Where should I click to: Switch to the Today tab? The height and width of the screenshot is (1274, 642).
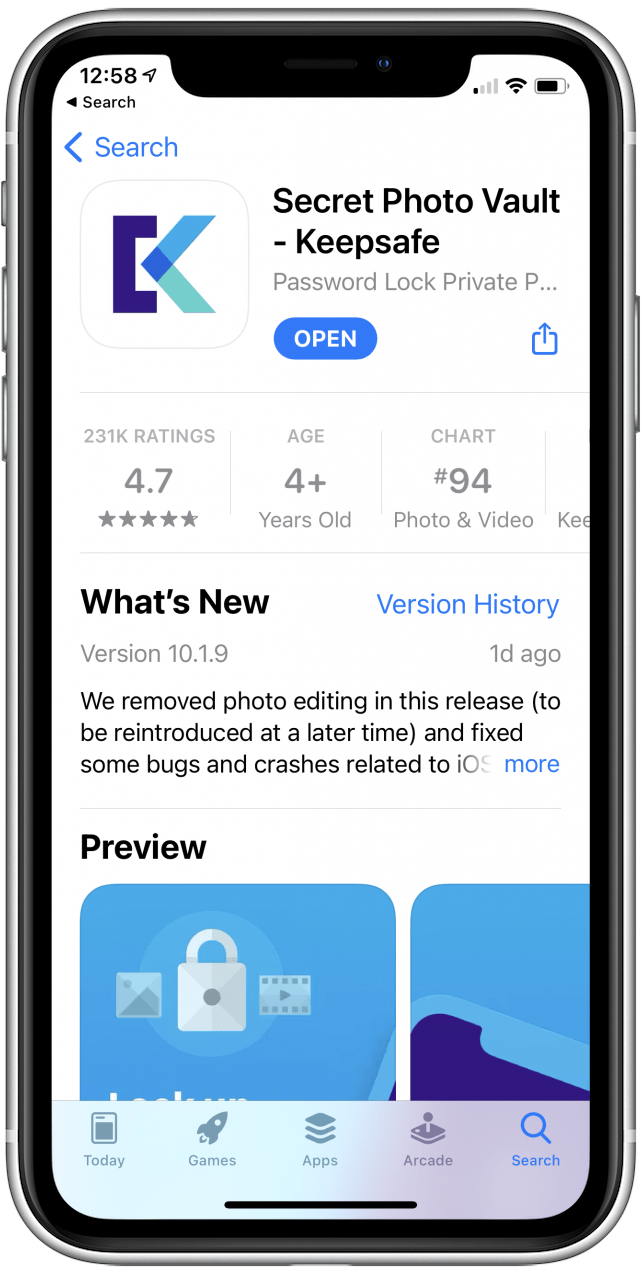(104, 1139)
